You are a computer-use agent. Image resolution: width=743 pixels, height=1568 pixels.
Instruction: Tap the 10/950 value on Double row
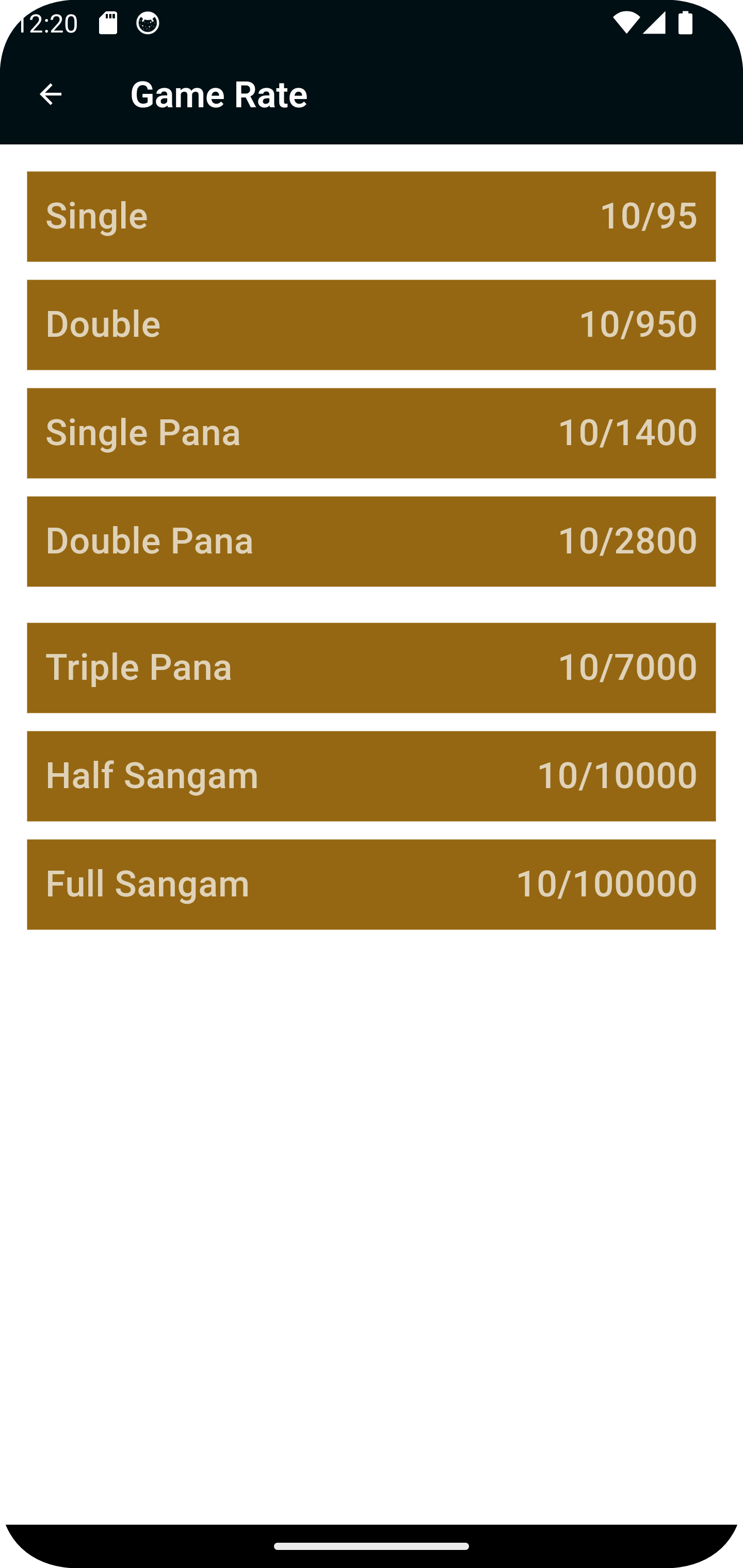636,324
